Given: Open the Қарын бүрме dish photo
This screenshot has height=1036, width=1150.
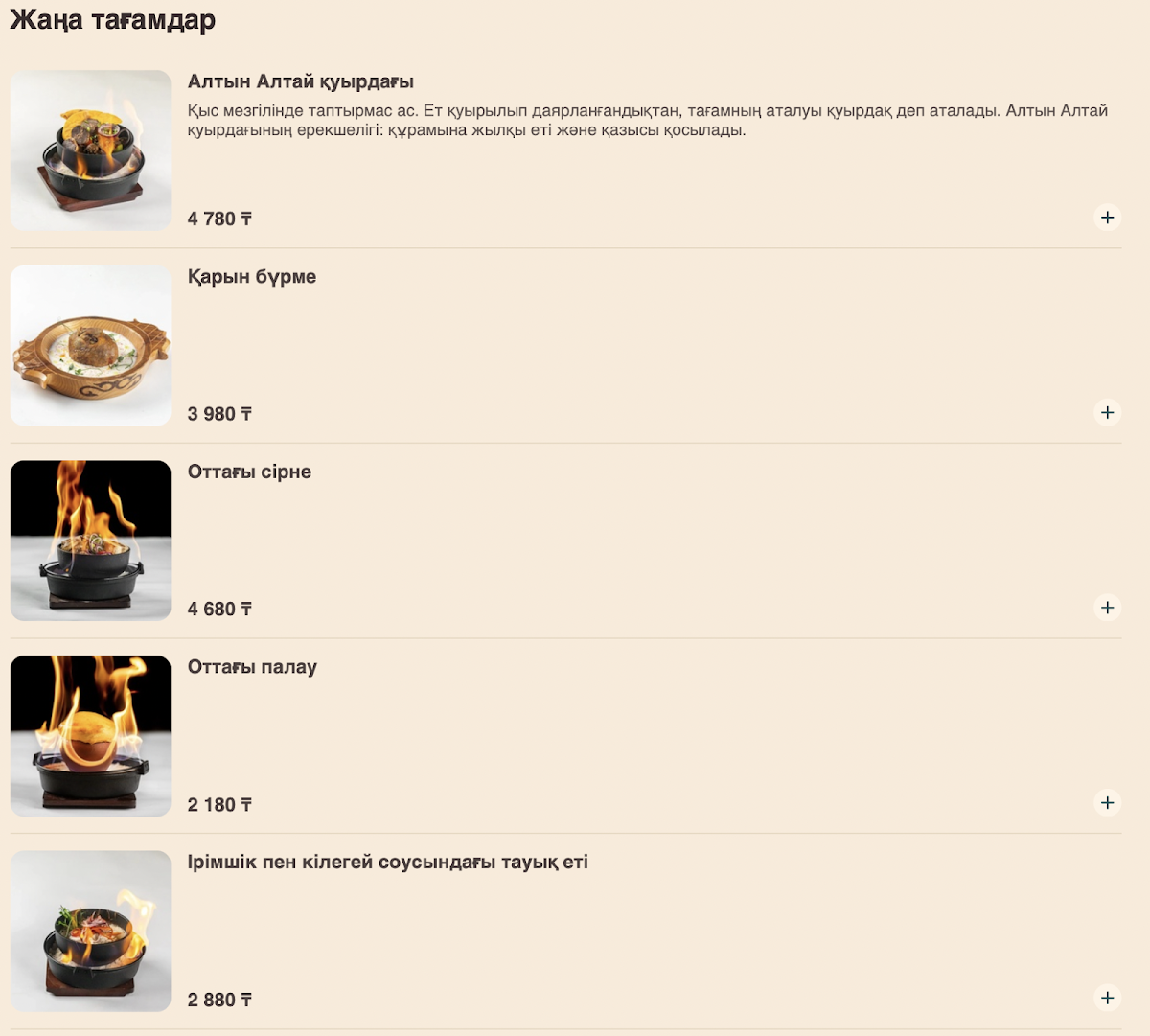Looking at the screenshot, I should tap(91, 345).
